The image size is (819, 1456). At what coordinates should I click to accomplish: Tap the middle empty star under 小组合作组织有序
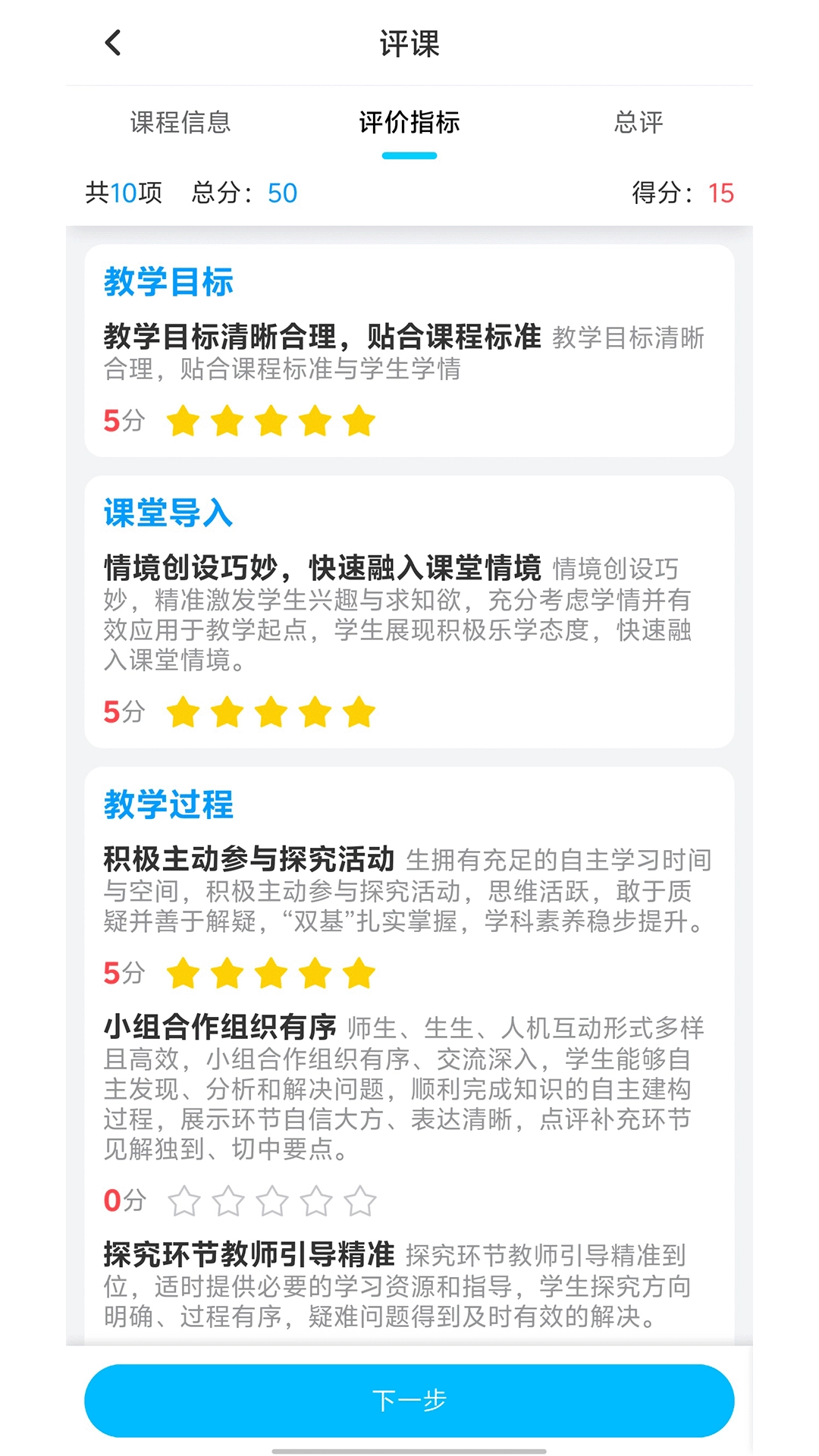(x=271, y=1200)
